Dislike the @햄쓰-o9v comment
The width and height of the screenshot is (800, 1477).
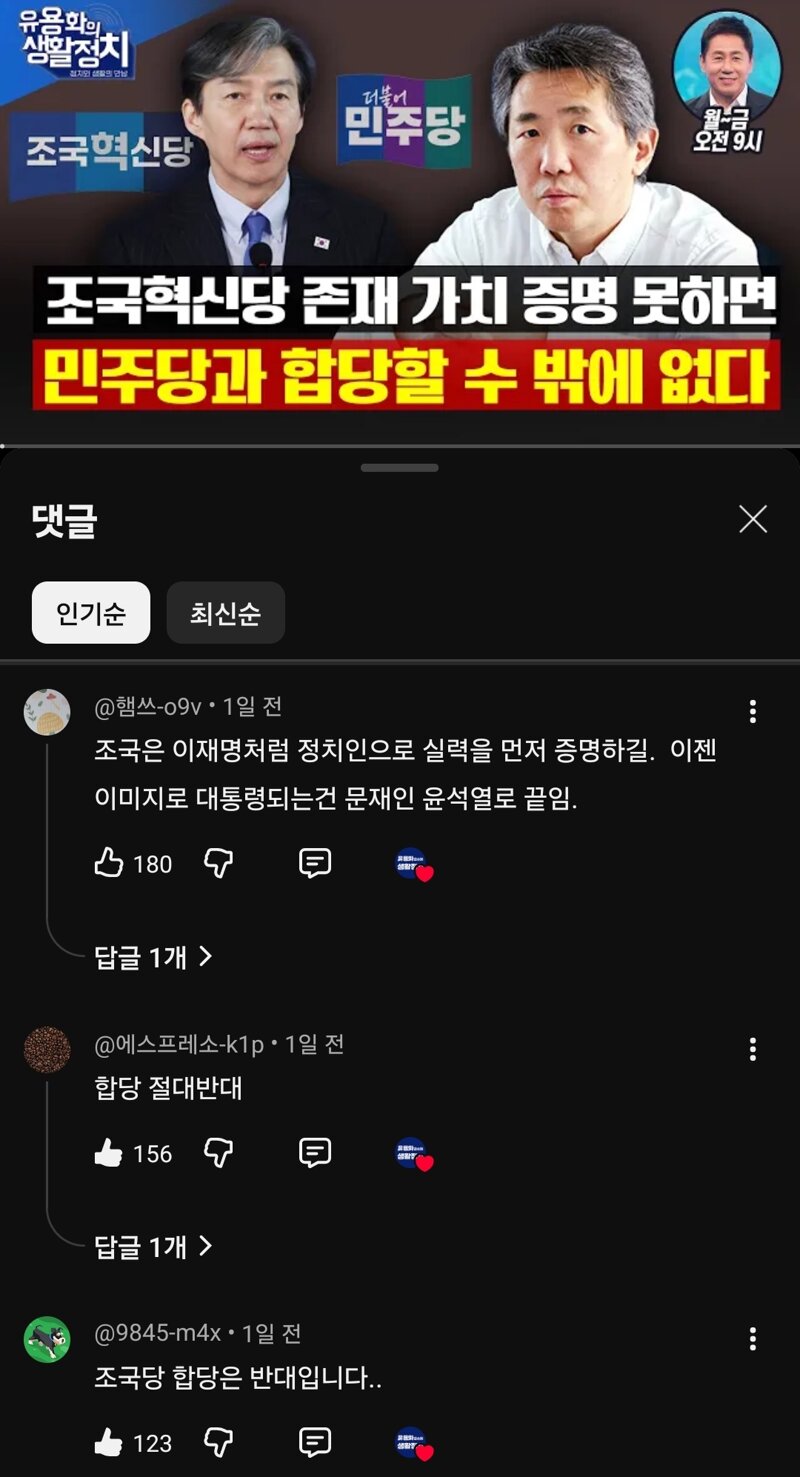tap(218, 863)
